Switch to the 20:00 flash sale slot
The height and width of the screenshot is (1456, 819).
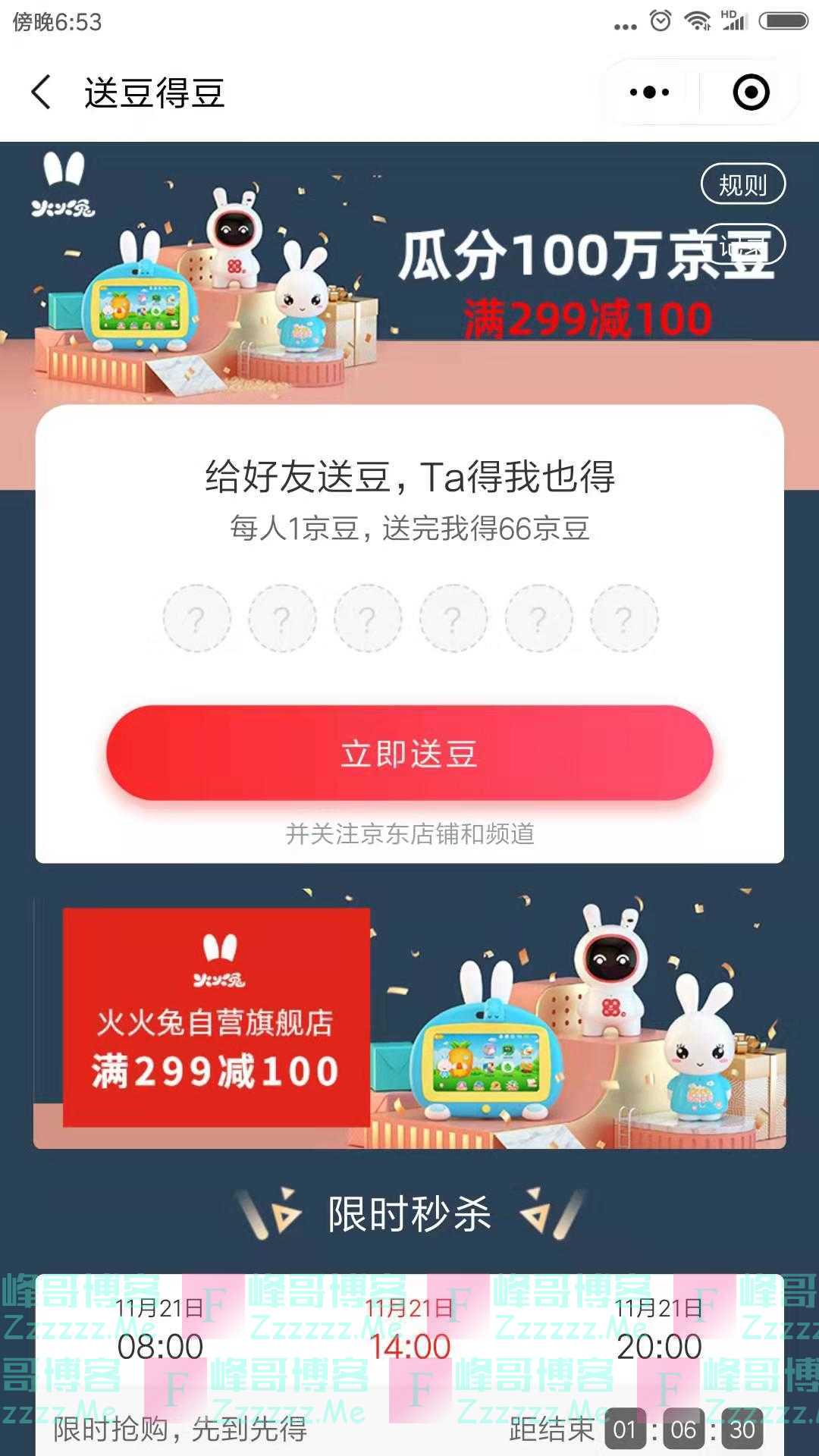[x=658, y=1331]
